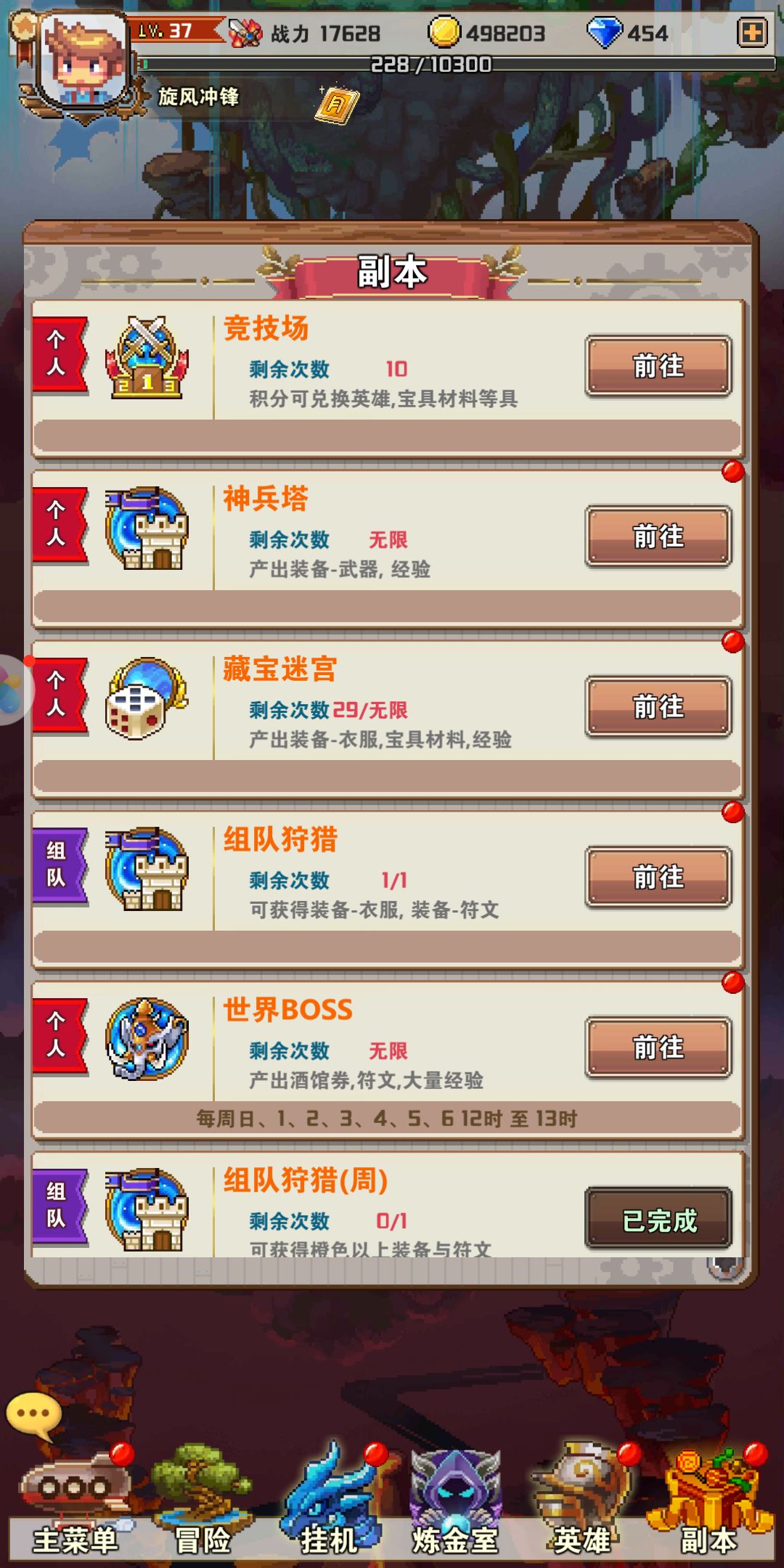Screen dimensions: 784x1568
Task: Tap the 竞技场 arena trophy icon
Action: (x=145, y=356)
